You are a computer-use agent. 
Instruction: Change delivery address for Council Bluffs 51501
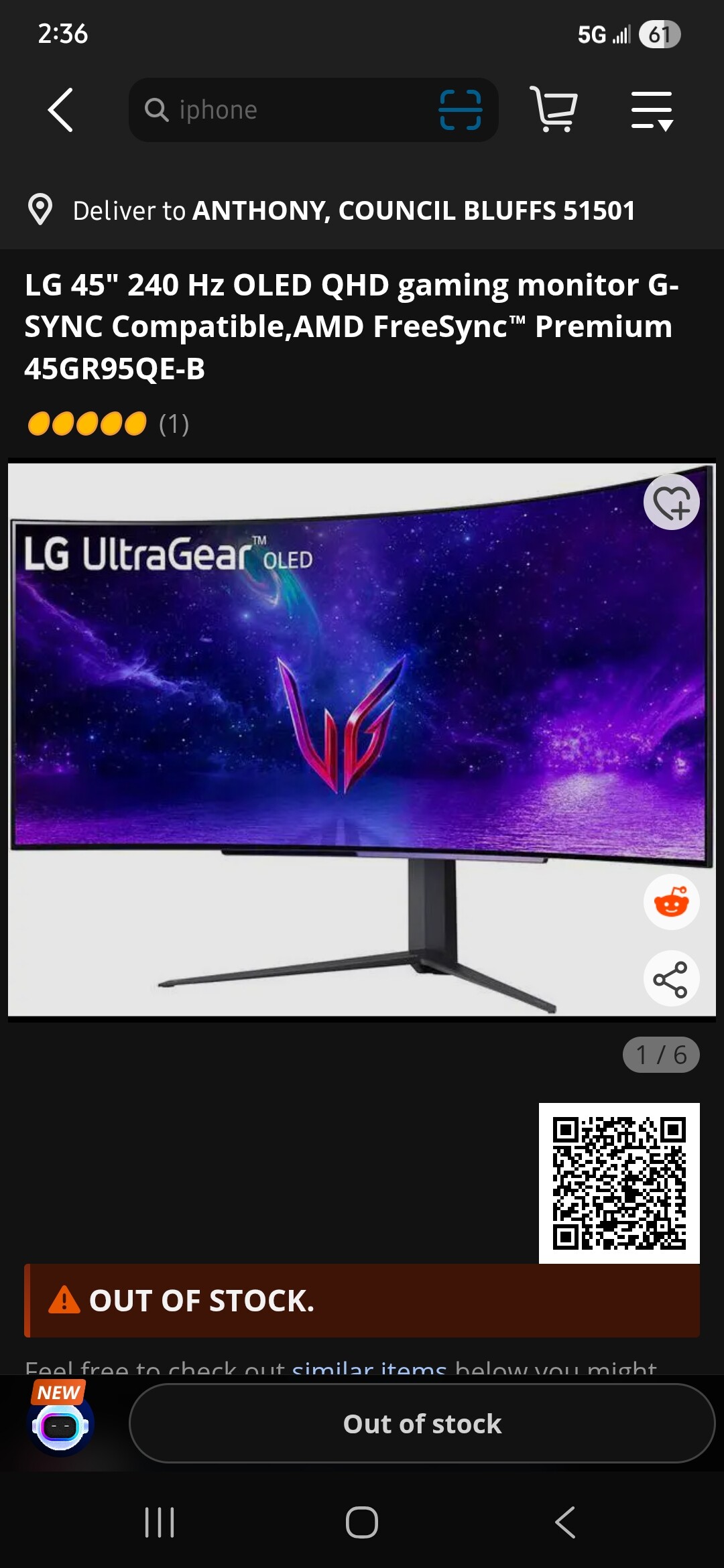click(x=353, y=210)
